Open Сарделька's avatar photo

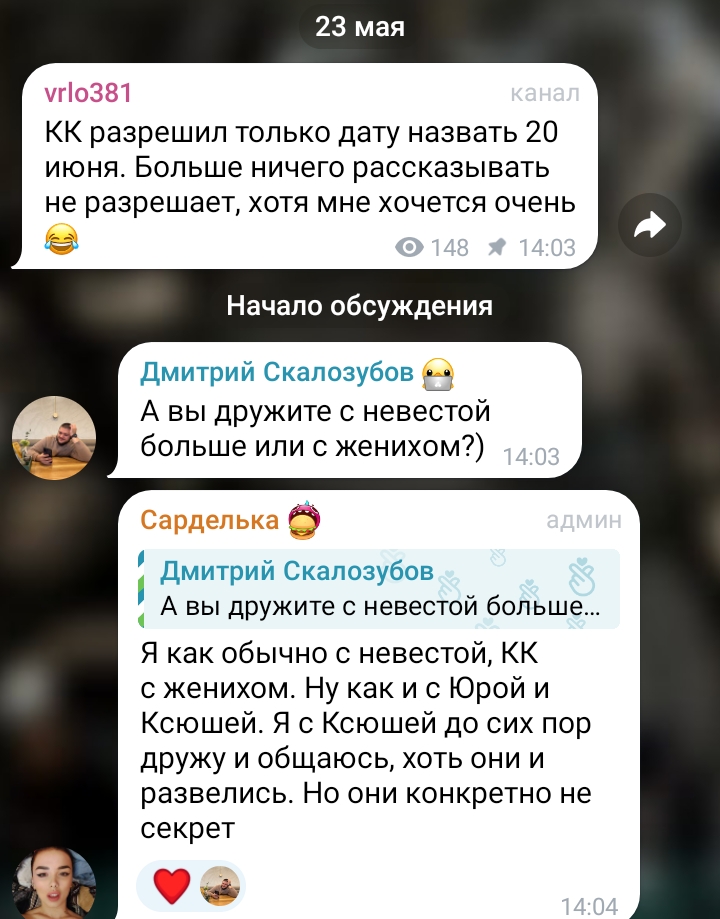(x=54, y=885)
